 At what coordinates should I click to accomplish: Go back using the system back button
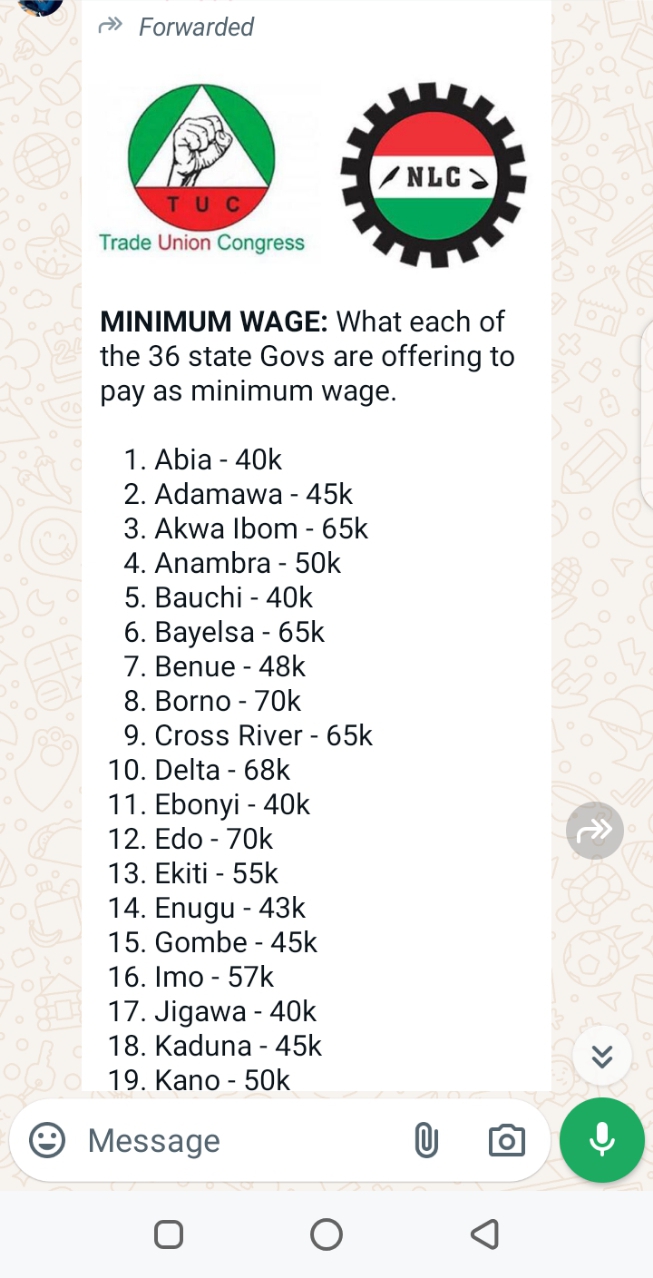click(484, 1234)
